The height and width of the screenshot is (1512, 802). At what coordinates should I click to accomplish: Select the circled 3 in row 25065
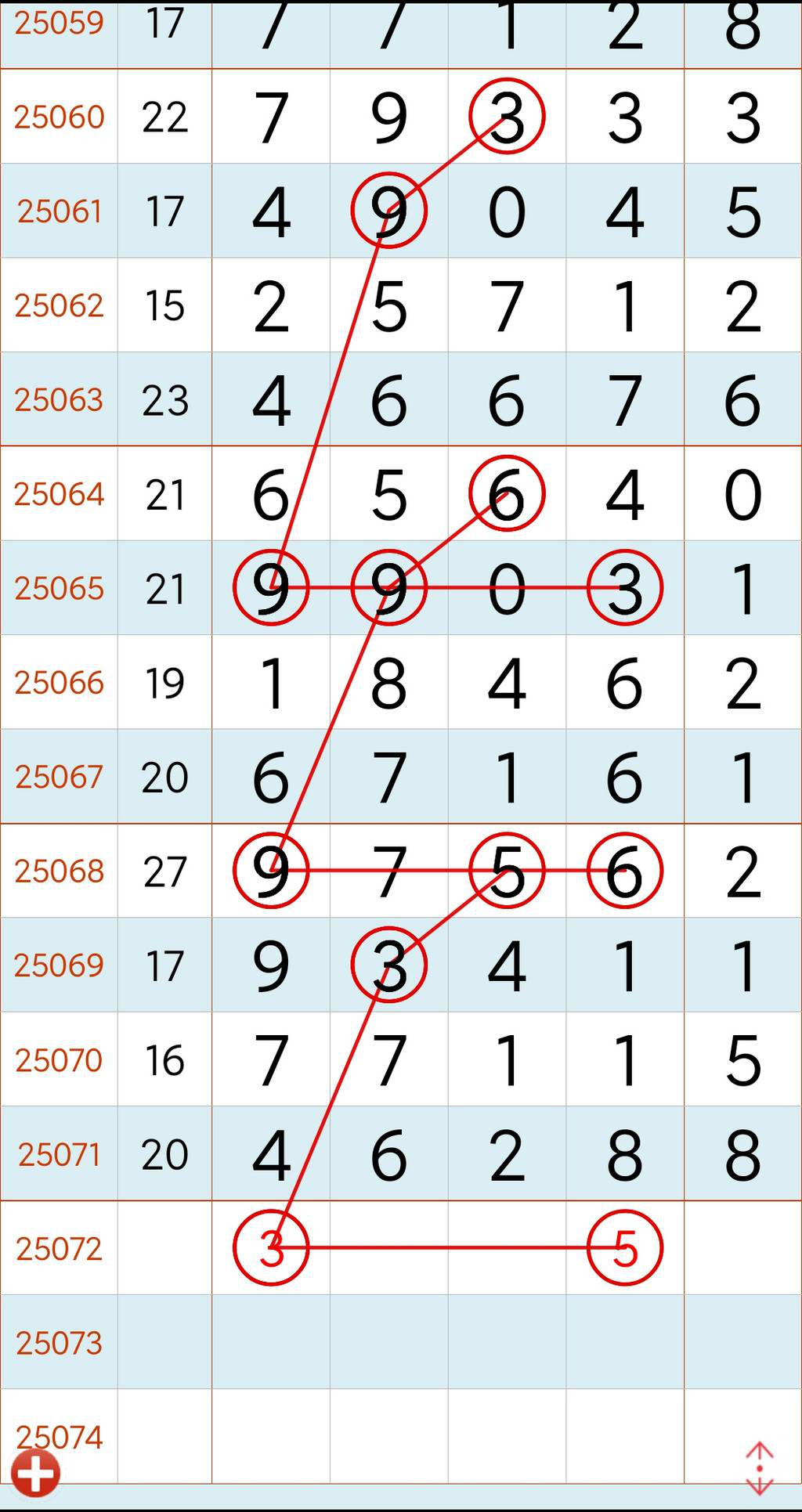coord(623,589)
